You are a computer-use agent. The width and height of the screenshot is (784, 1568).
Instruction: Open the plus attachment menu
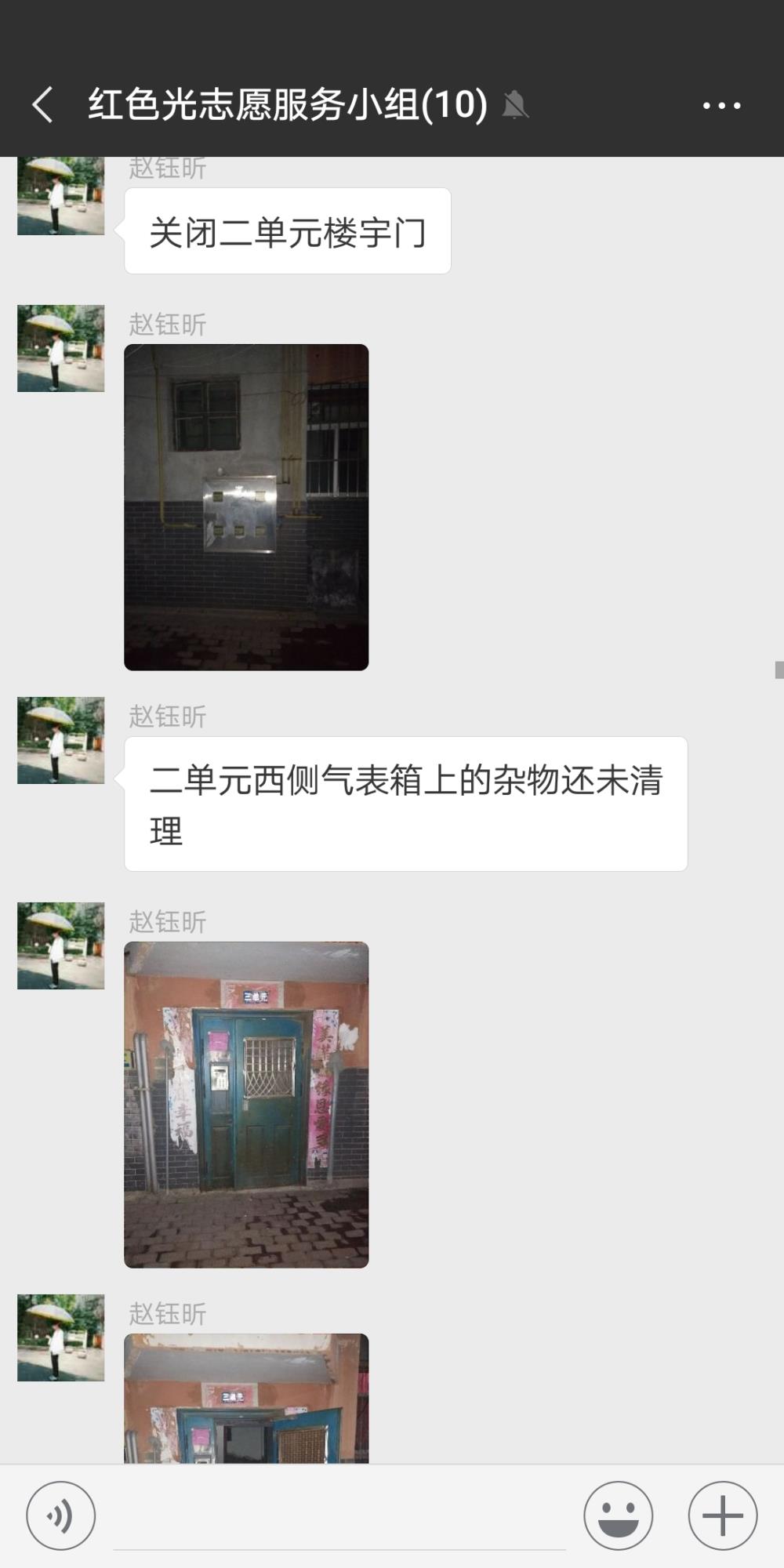coord(723,1515)
